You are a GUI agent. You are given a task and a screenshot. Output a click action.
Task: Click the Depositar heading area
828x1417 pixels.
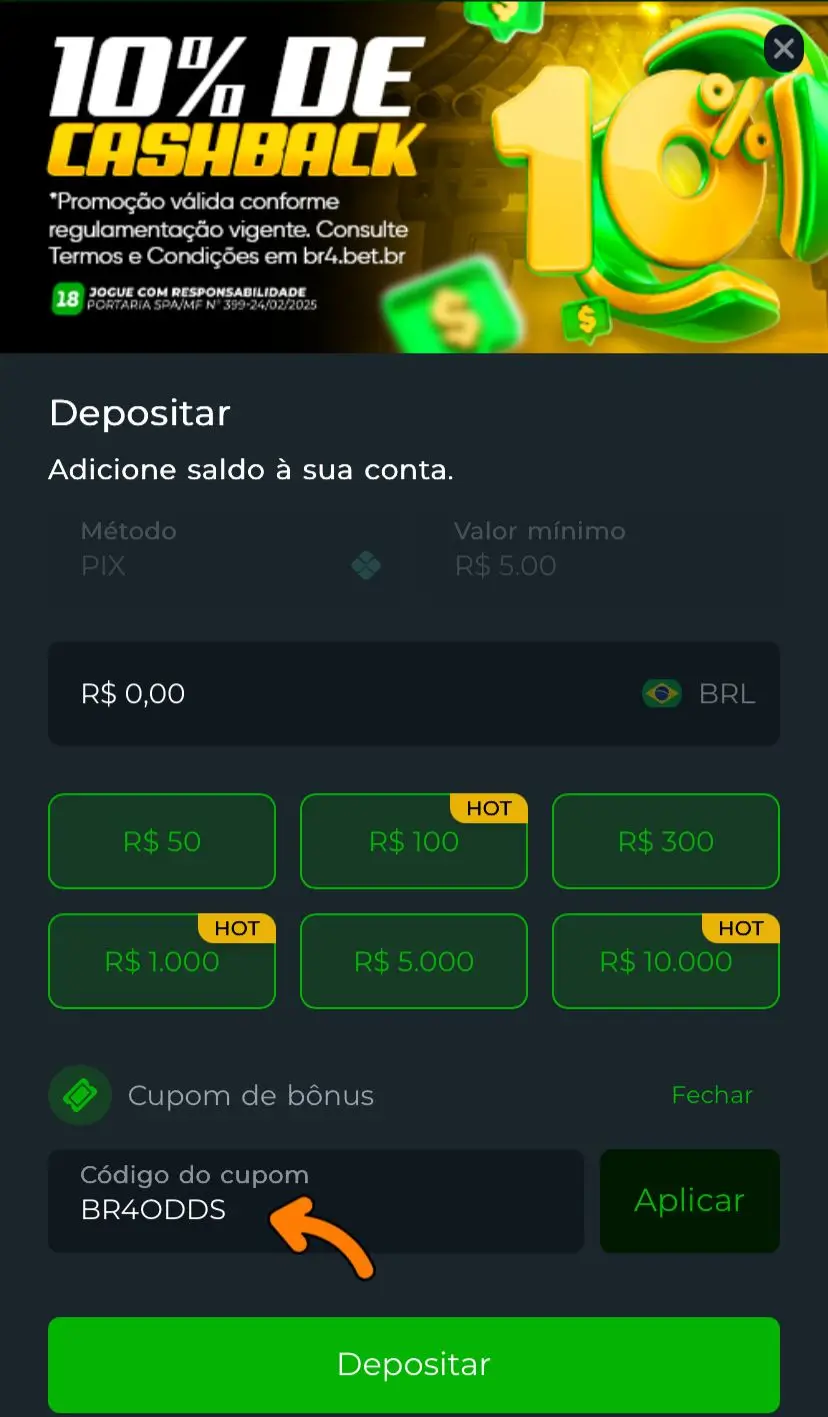coord(139,412)
